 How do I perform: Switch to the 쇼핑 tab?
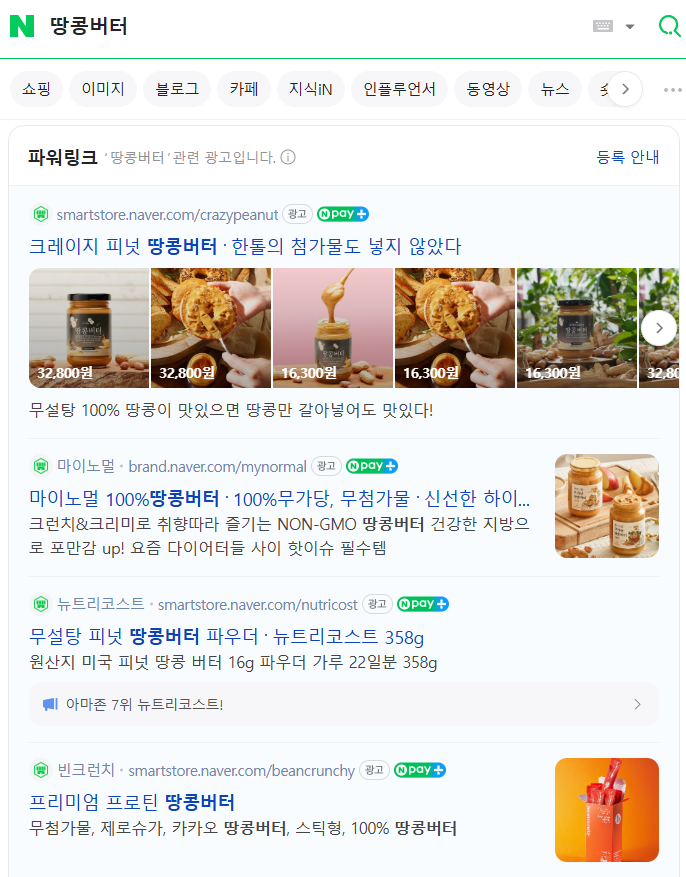pyautogui.click(x=37, y=89)
